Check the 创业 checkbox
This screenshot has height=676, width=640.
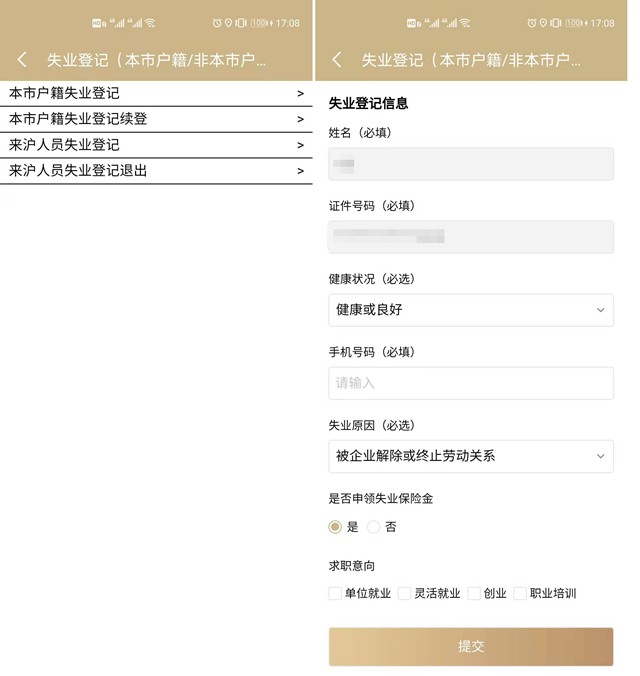475,593
